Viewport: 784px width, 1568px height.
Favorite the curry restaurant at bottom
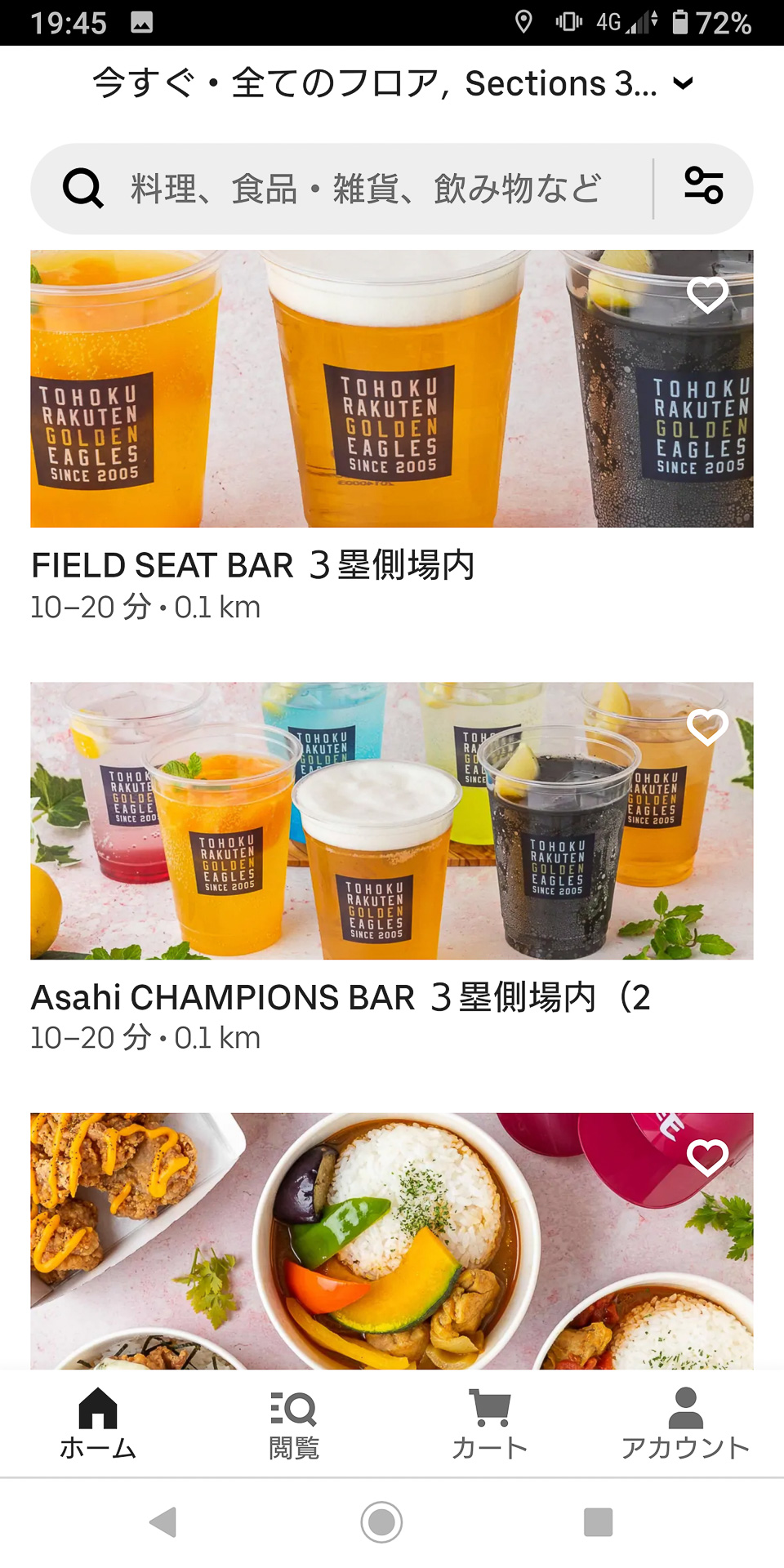coord(709,1156)
